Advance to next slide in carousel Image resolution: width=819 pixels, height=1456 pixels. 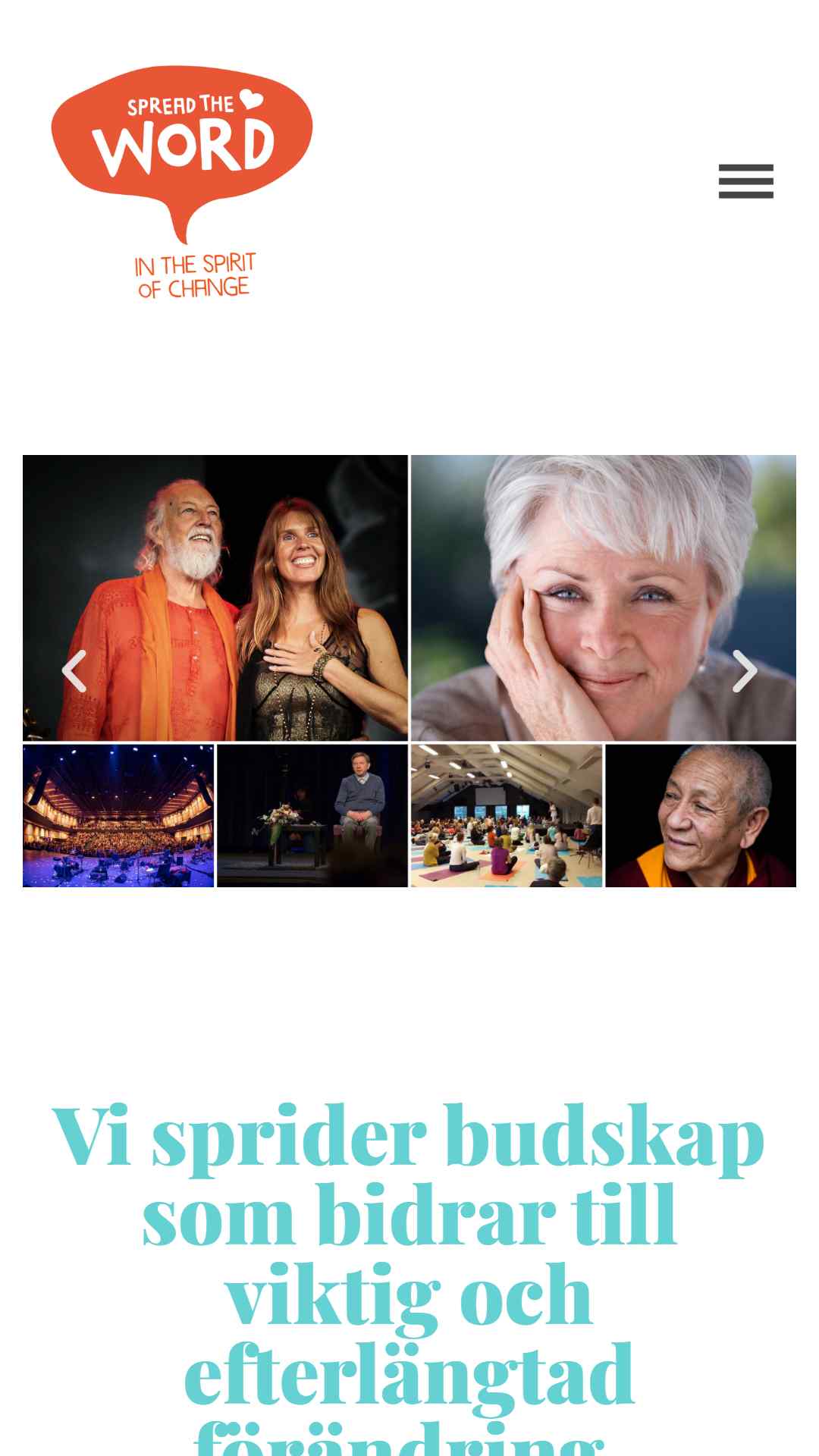(745, 671)
